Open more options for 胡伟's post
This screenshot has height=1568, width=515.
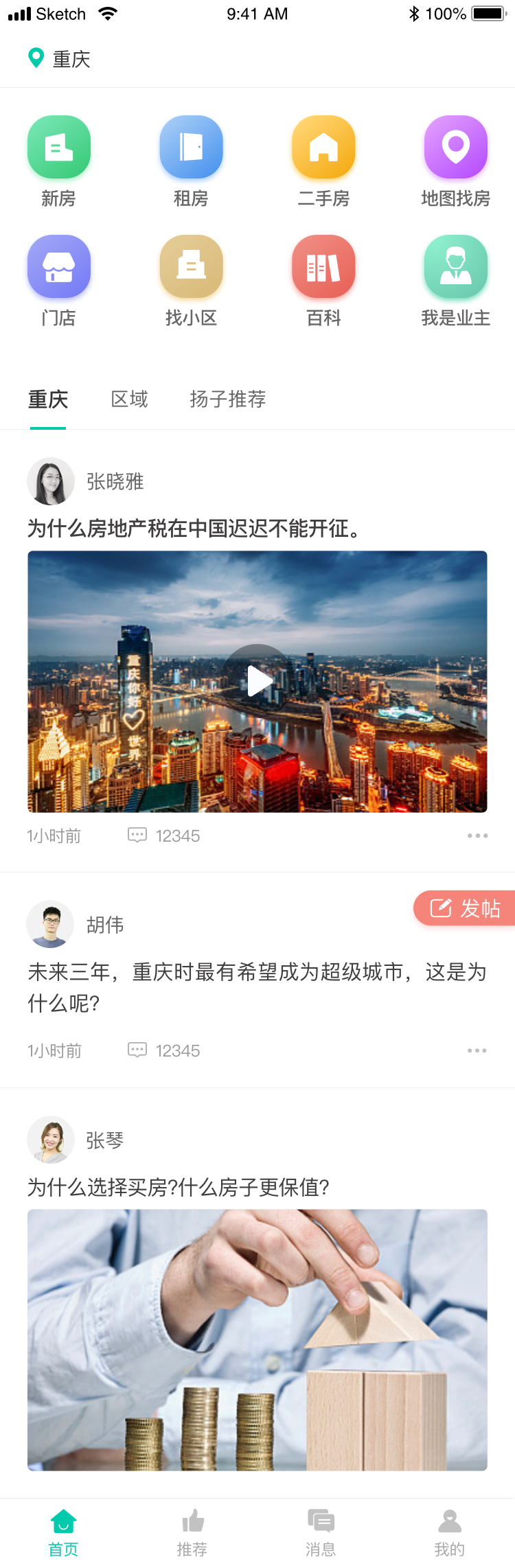(x=477, y=1050)
